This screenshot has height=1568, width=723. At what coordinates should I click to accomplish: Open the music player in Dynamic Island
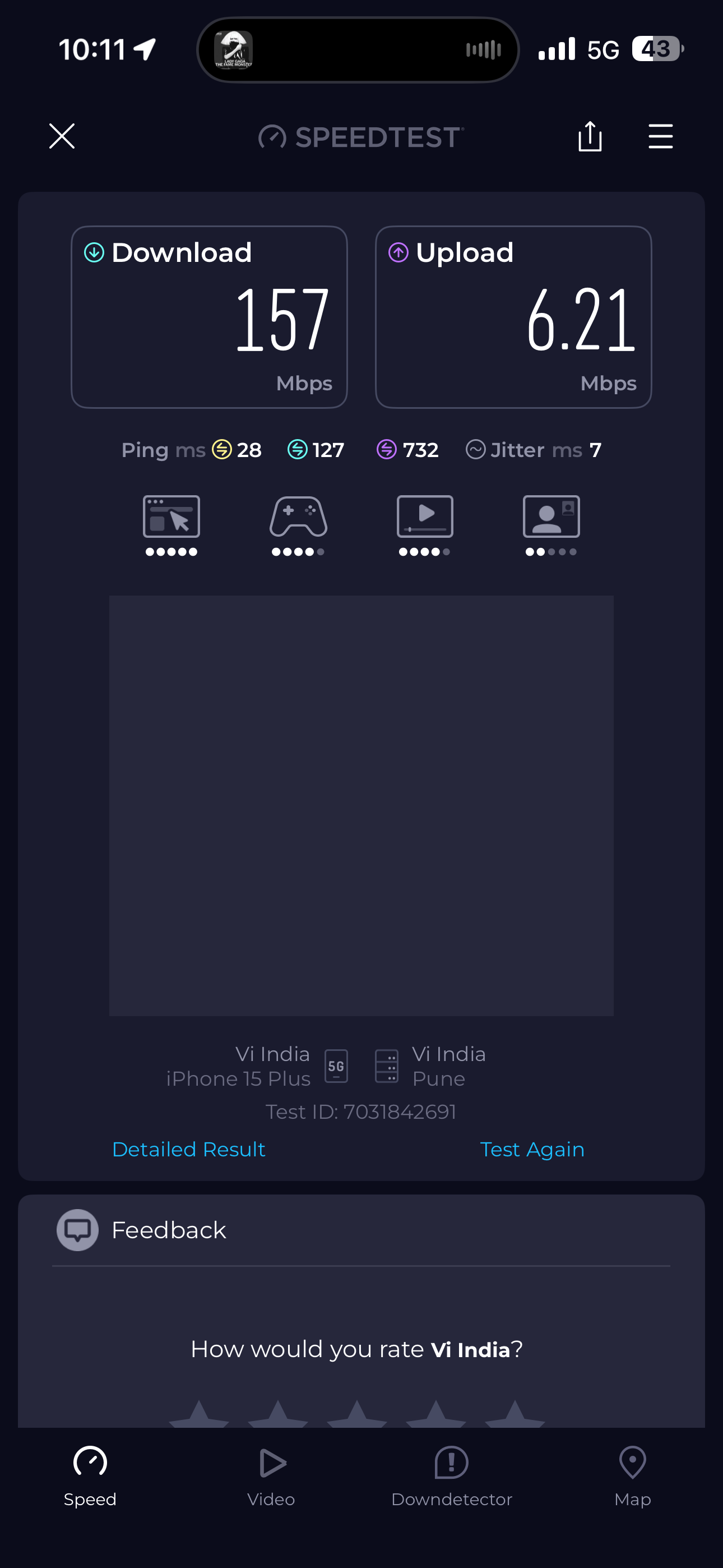pos(358,50)
